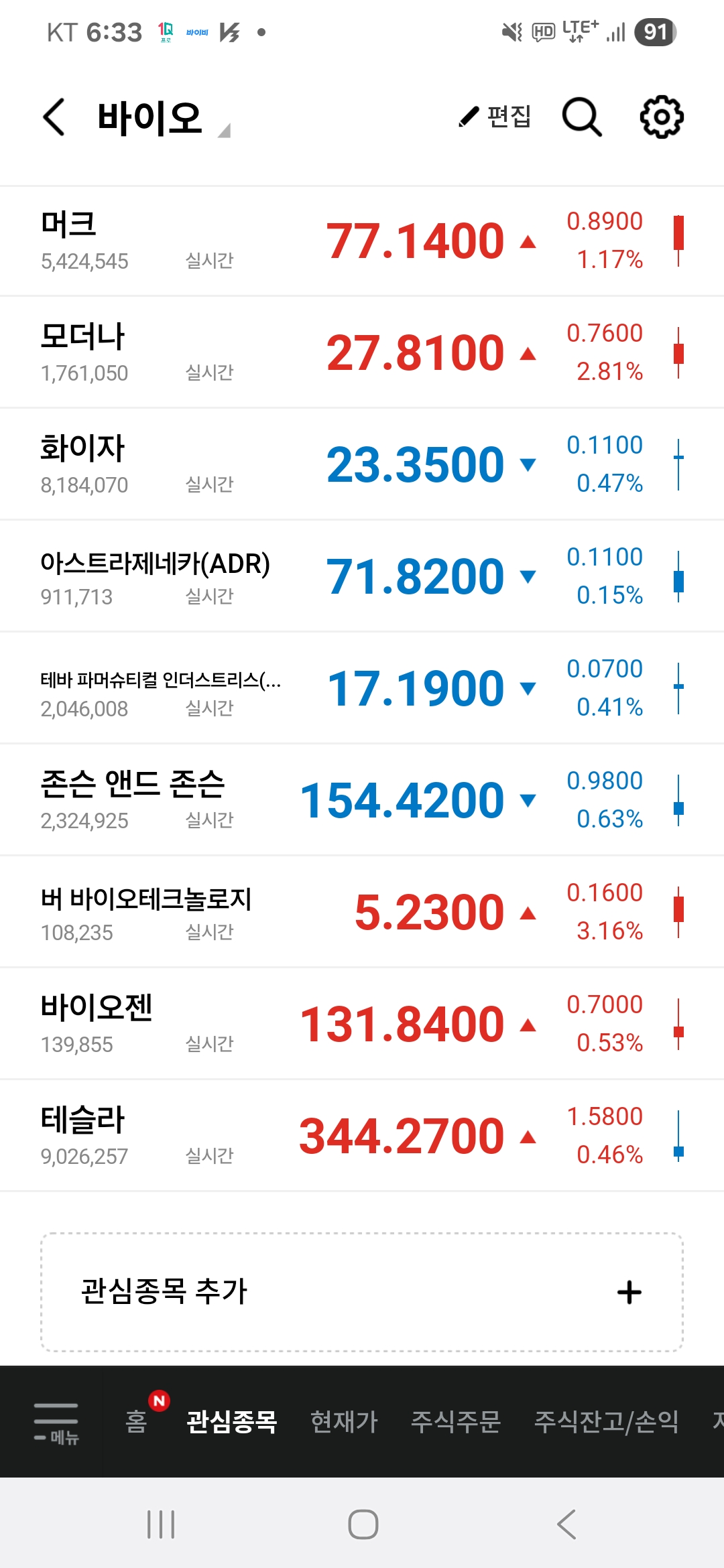Screen dimensions: 724x1568
Task: Select the 화이자 stock row
Action: tap(362, 464)
